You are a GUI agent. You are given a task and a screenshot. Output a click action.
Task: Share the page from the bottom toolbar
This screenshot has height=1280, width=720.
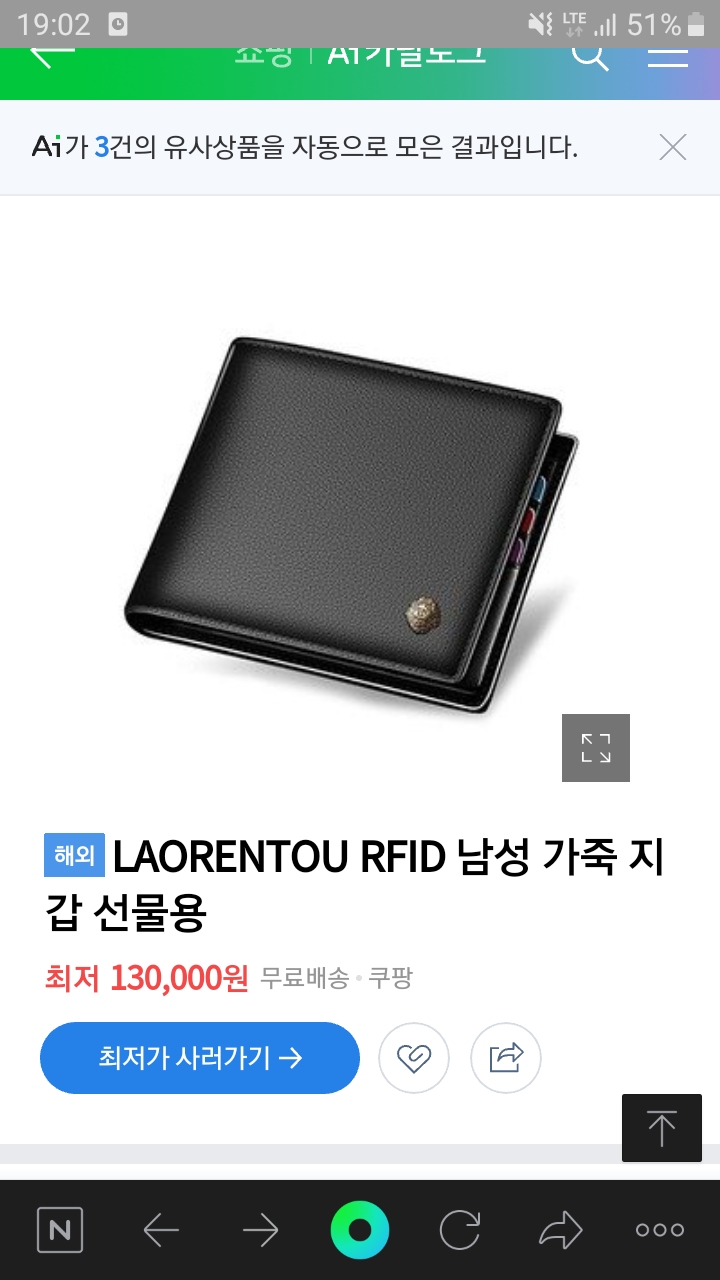pos(560,1230)
